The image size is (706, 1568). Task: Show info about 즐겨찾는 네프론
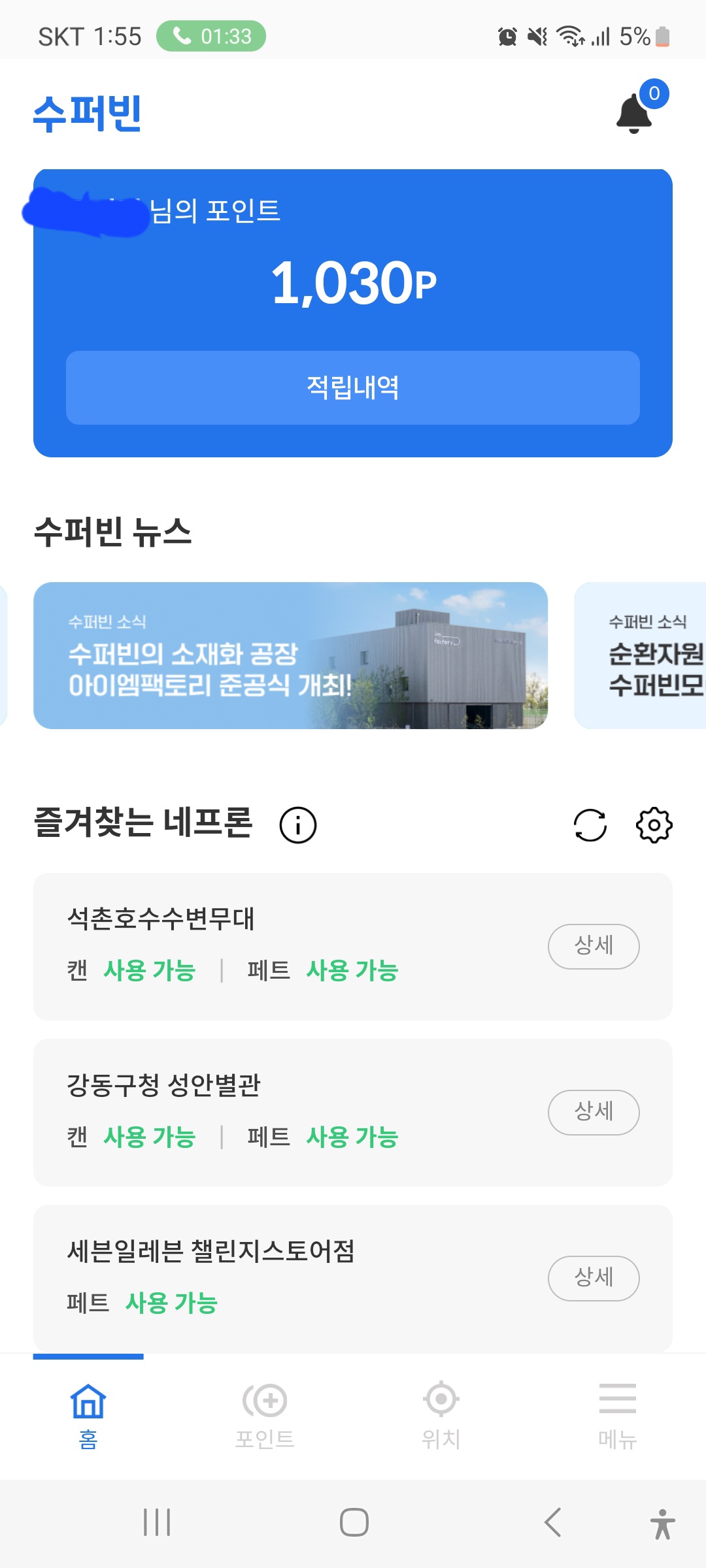click(x=298, y=825)
